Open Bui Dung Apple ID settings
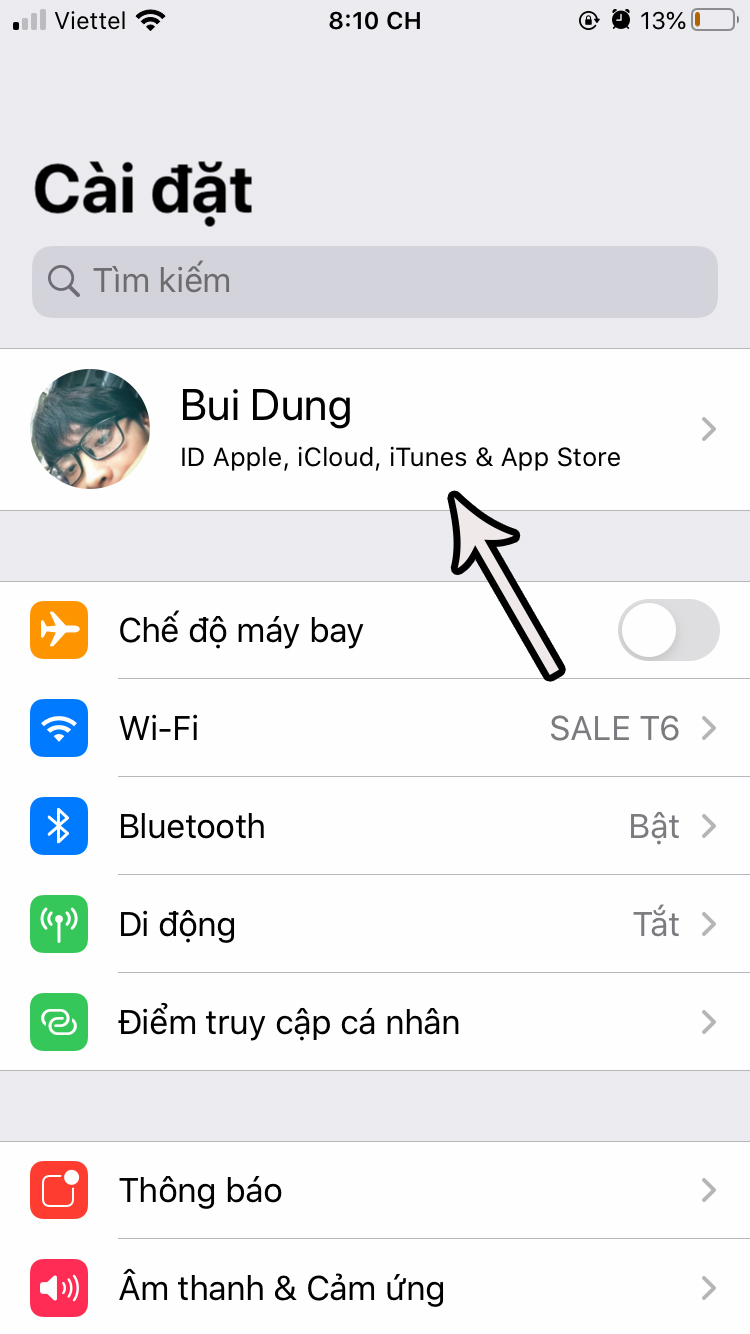 click(x=374, y=430)
